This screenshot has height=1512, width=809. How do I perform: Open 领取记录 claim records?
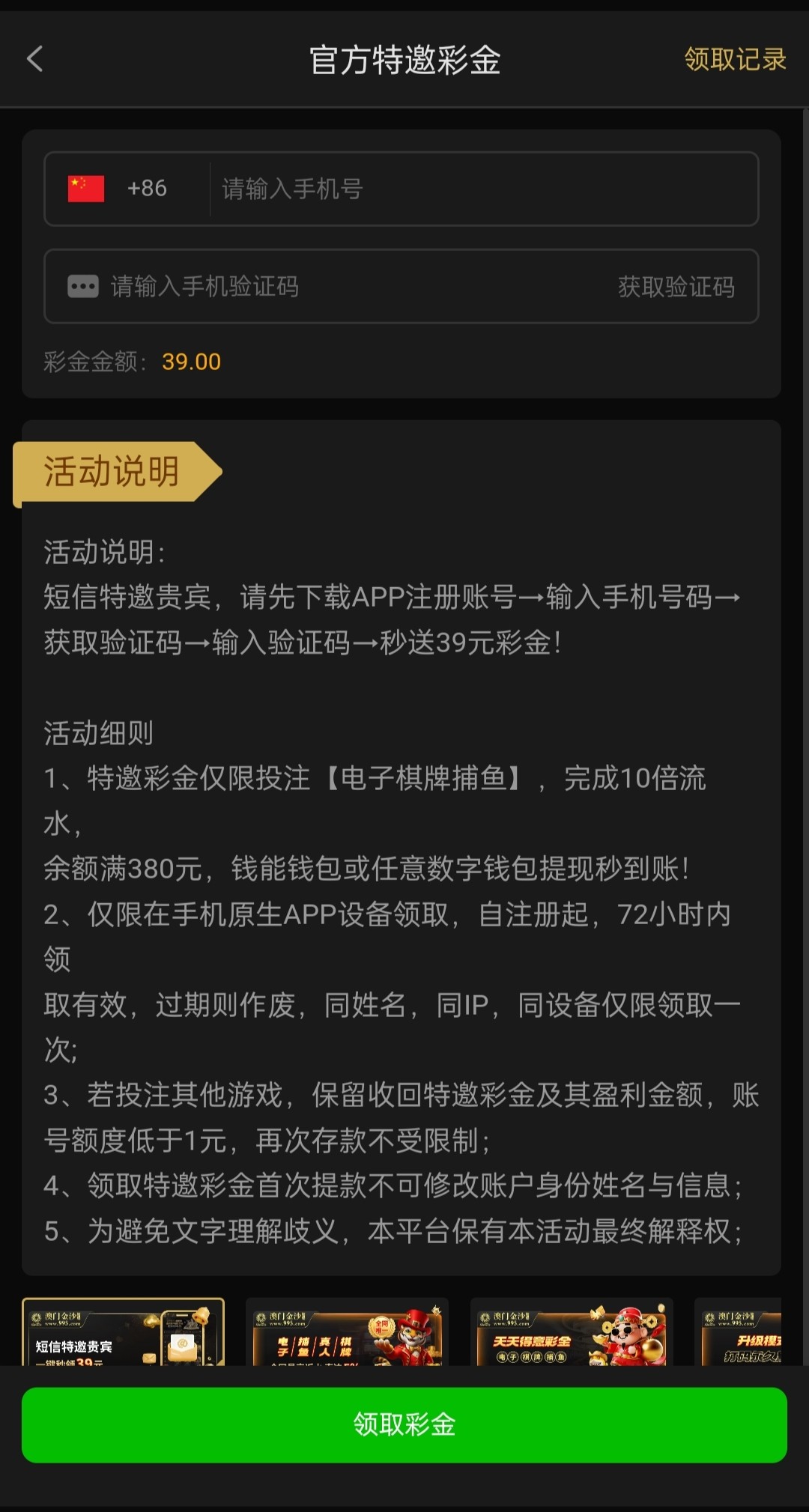pos(734,59)
